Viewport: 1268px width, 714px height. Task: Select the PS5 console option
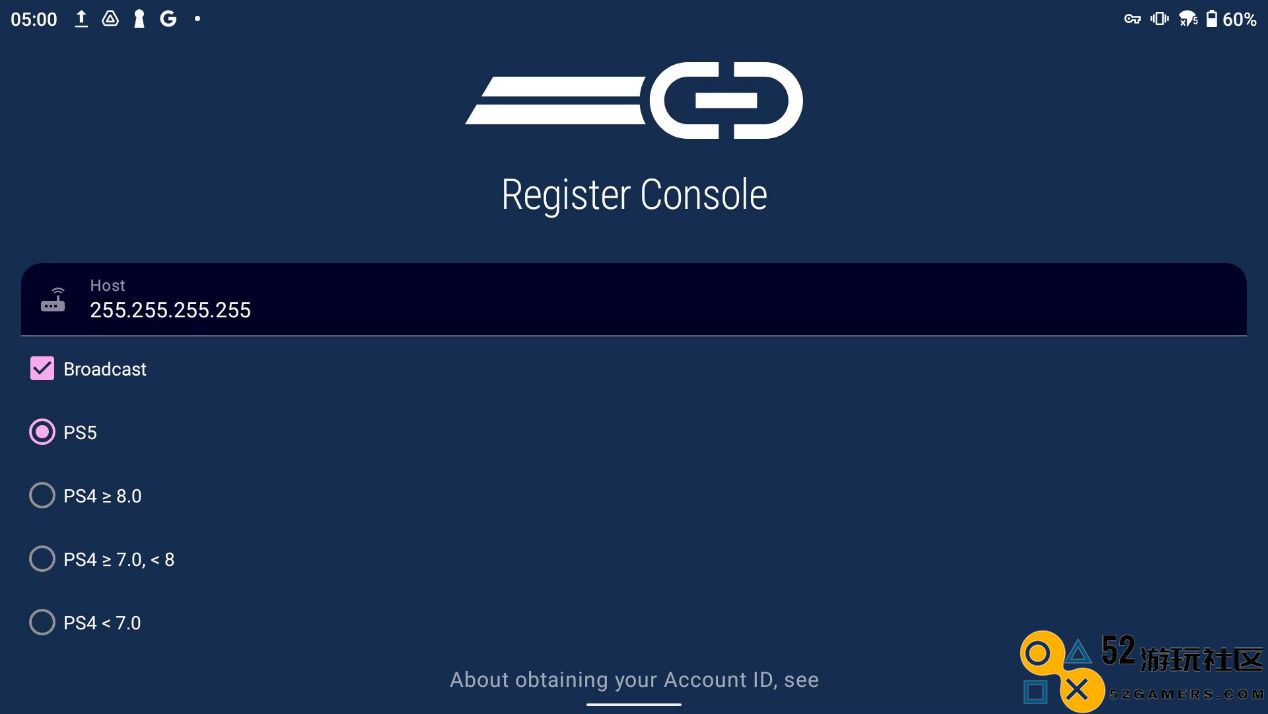tap(42, 433)
